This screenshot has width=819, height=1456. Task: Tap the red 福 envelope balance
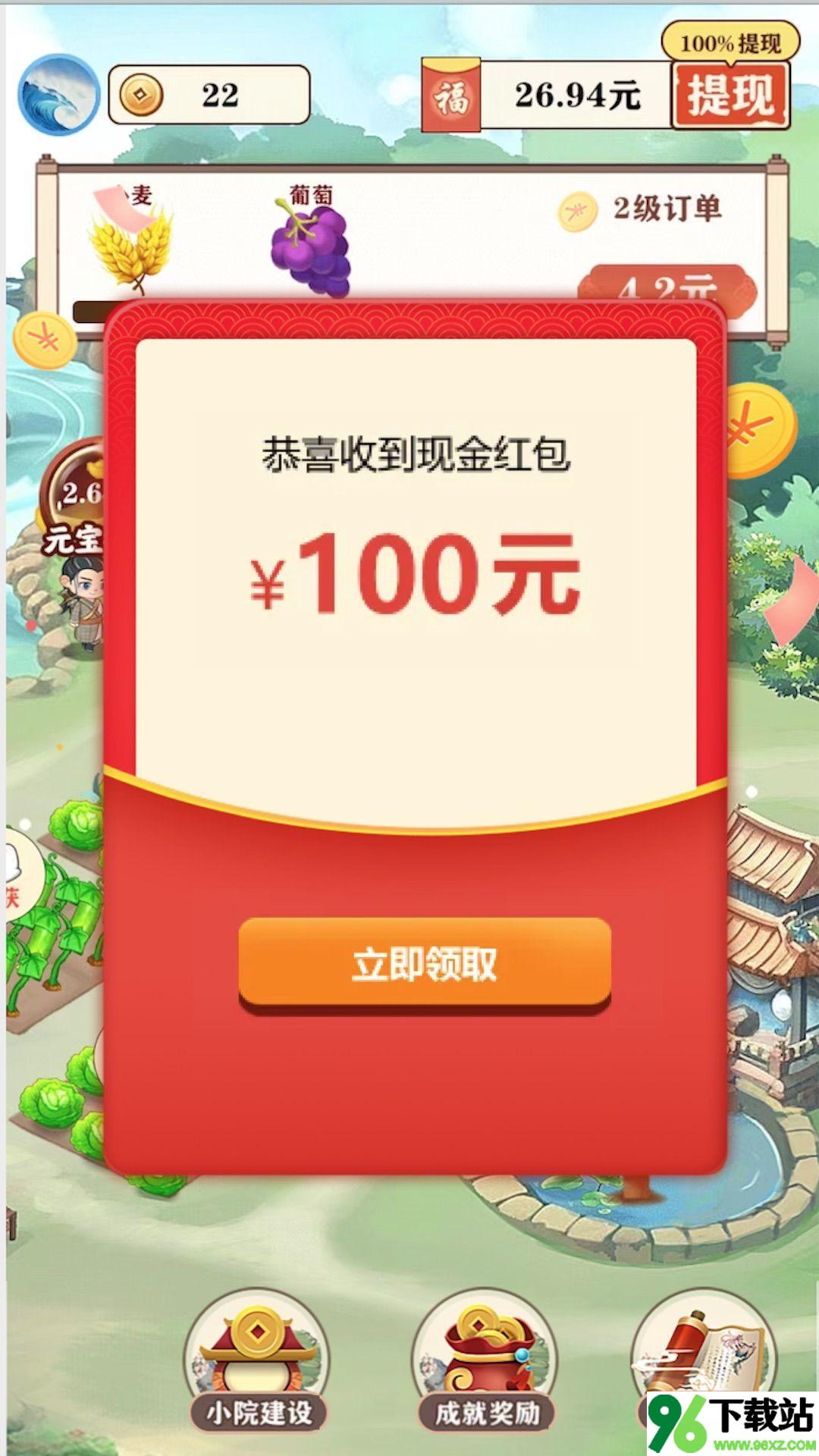pos(451,96)
